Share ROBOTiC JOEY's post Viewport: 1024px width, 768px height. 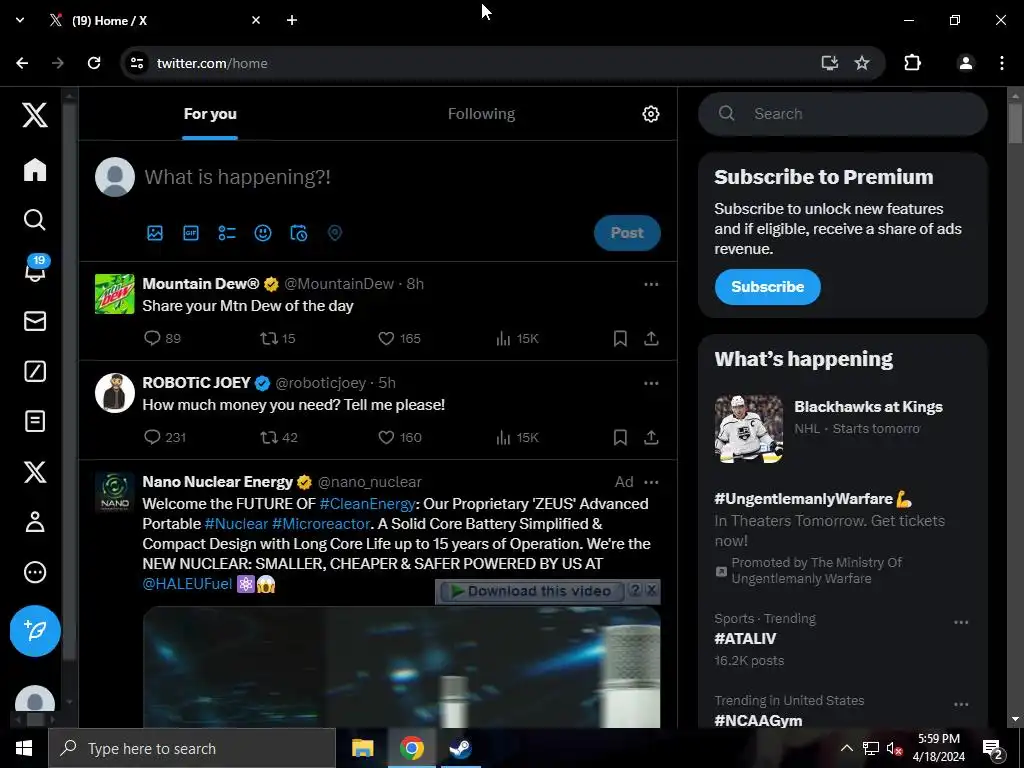coord(651,437)
